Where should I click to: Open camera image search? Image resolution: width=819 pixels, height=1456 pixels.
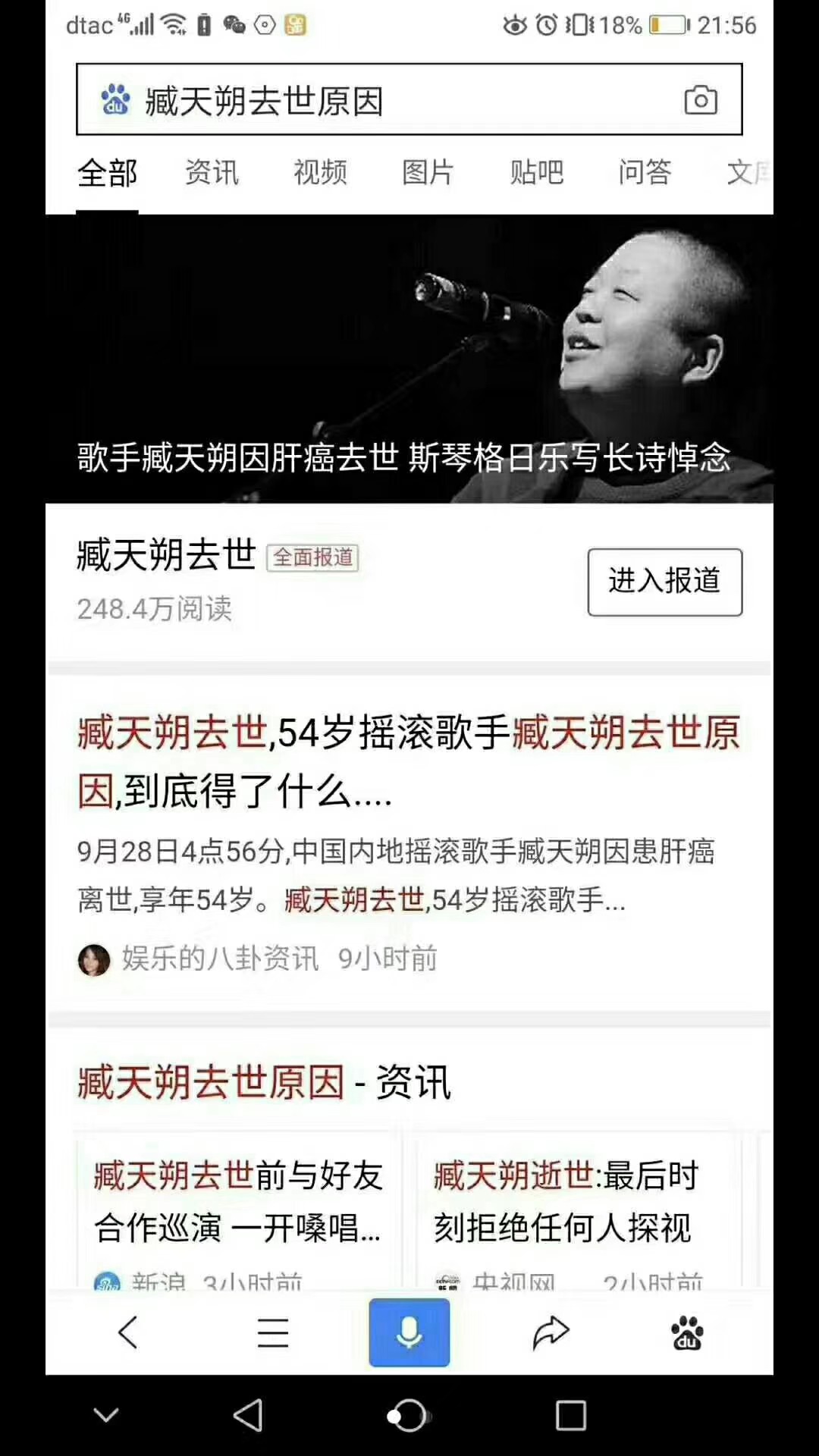tap(700, 100)
